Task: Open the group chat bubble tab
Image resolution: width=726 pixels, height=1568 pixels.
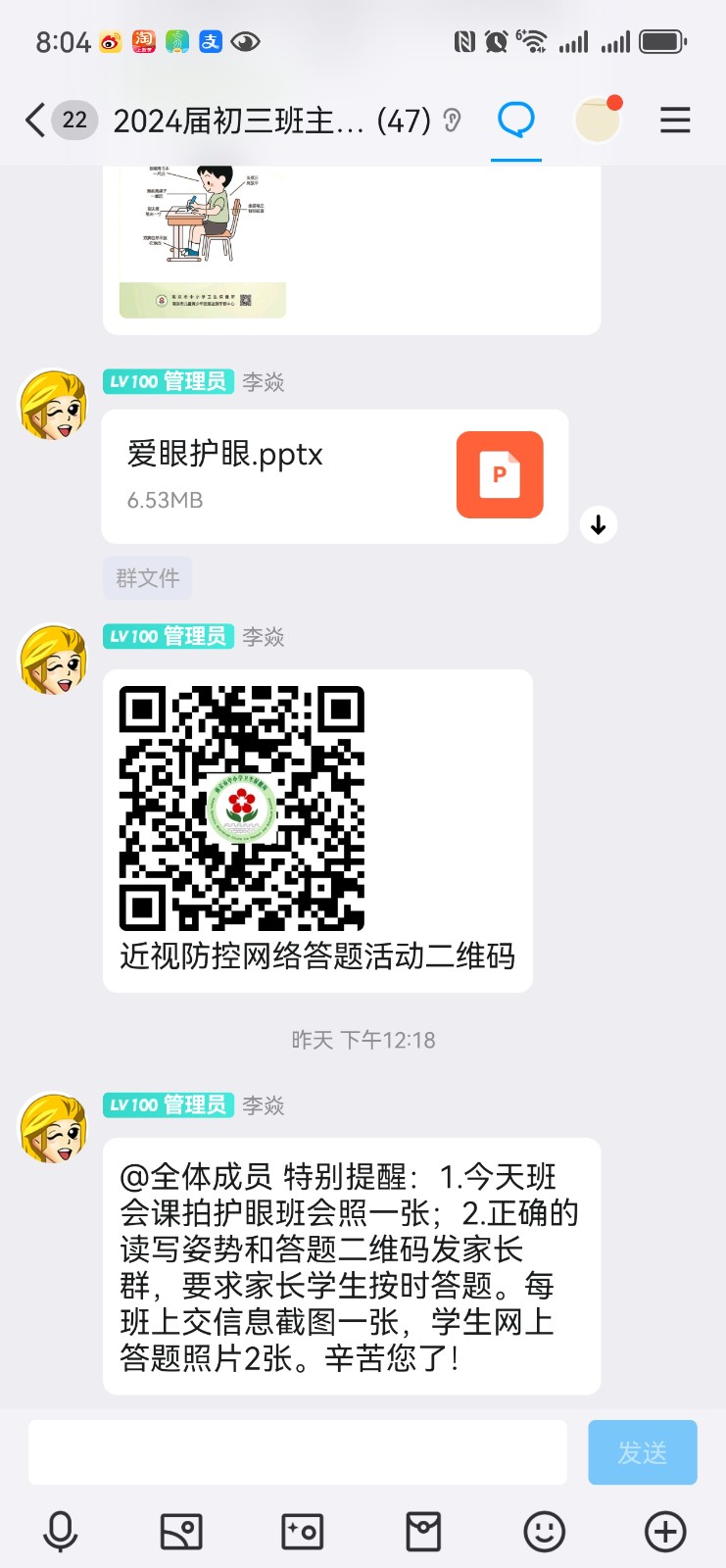Action: pyautogui.click(x=516, y=121)
